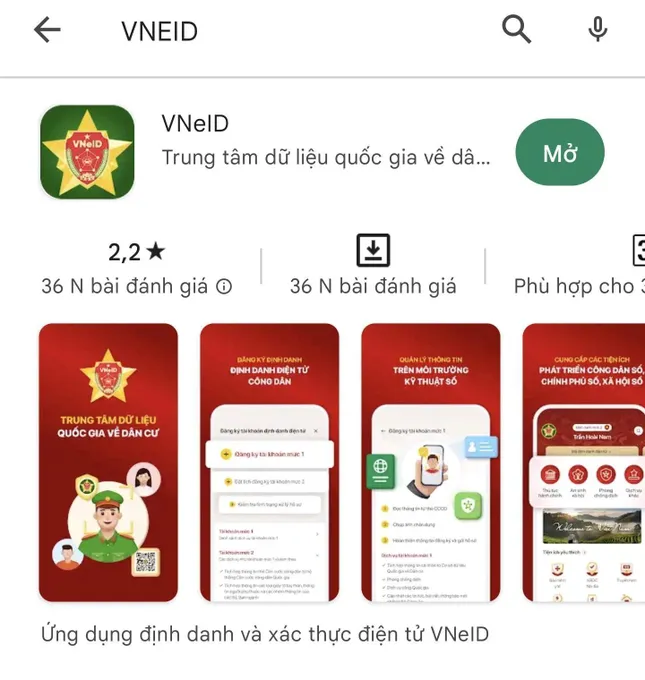This screenshot has height=680, width=645.
Task: Go back with the arrow icon
Action: [47, 30]
